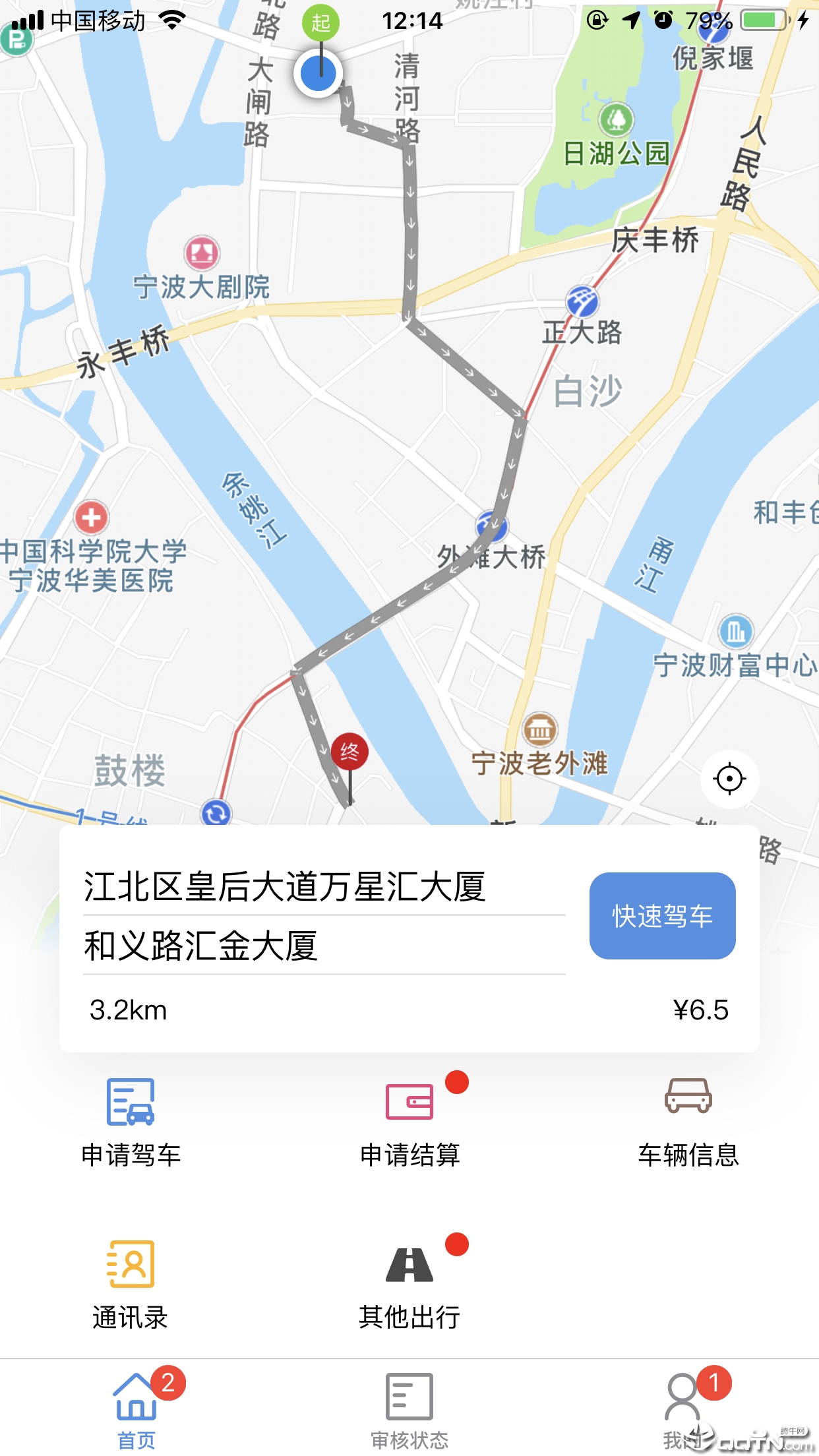Select the 宁波大剧院 theater icon
Image resolution: width=819 pixels, height=1456 pixels.
tap(202, 253)
